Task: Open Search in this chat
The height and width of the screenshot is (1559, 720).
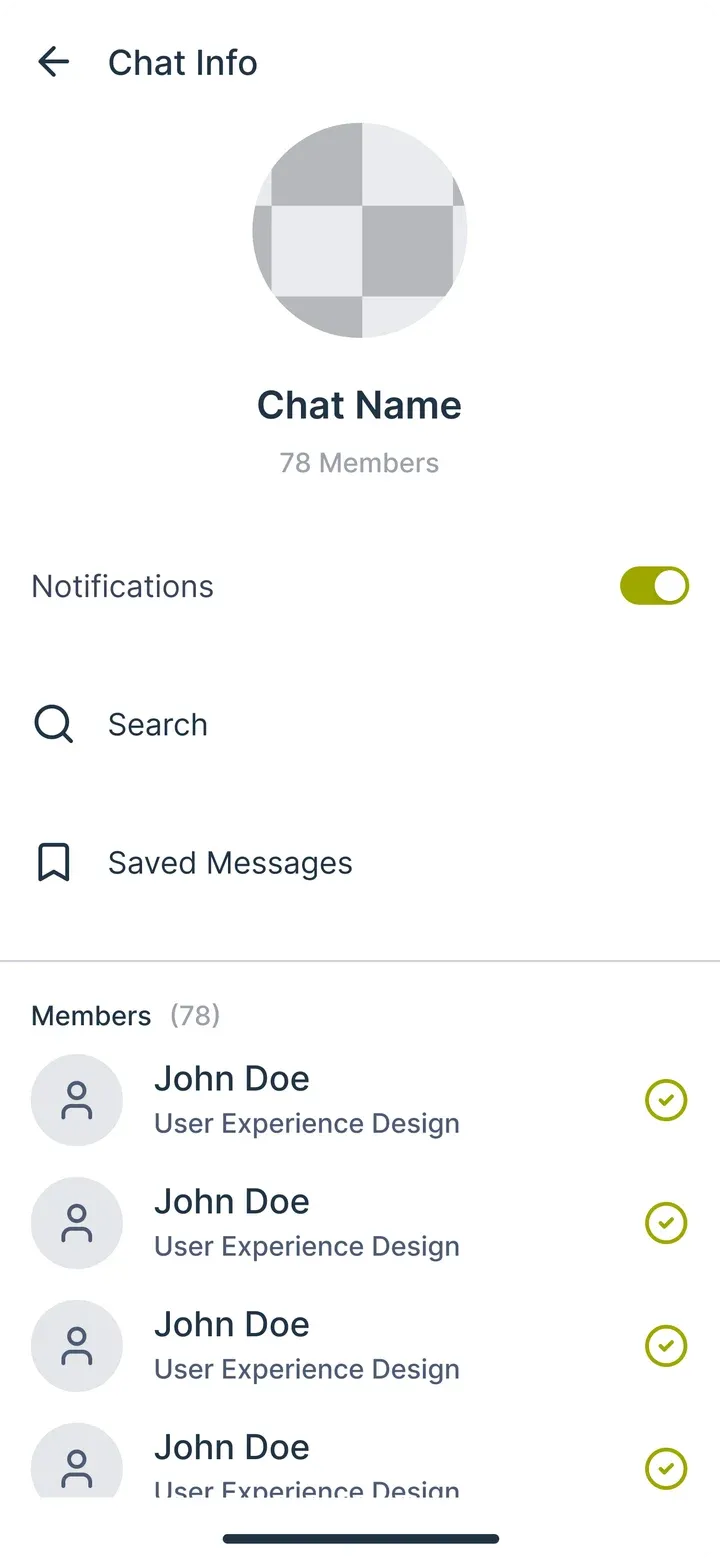Action: pyautogui.click(x=360, y=724)
